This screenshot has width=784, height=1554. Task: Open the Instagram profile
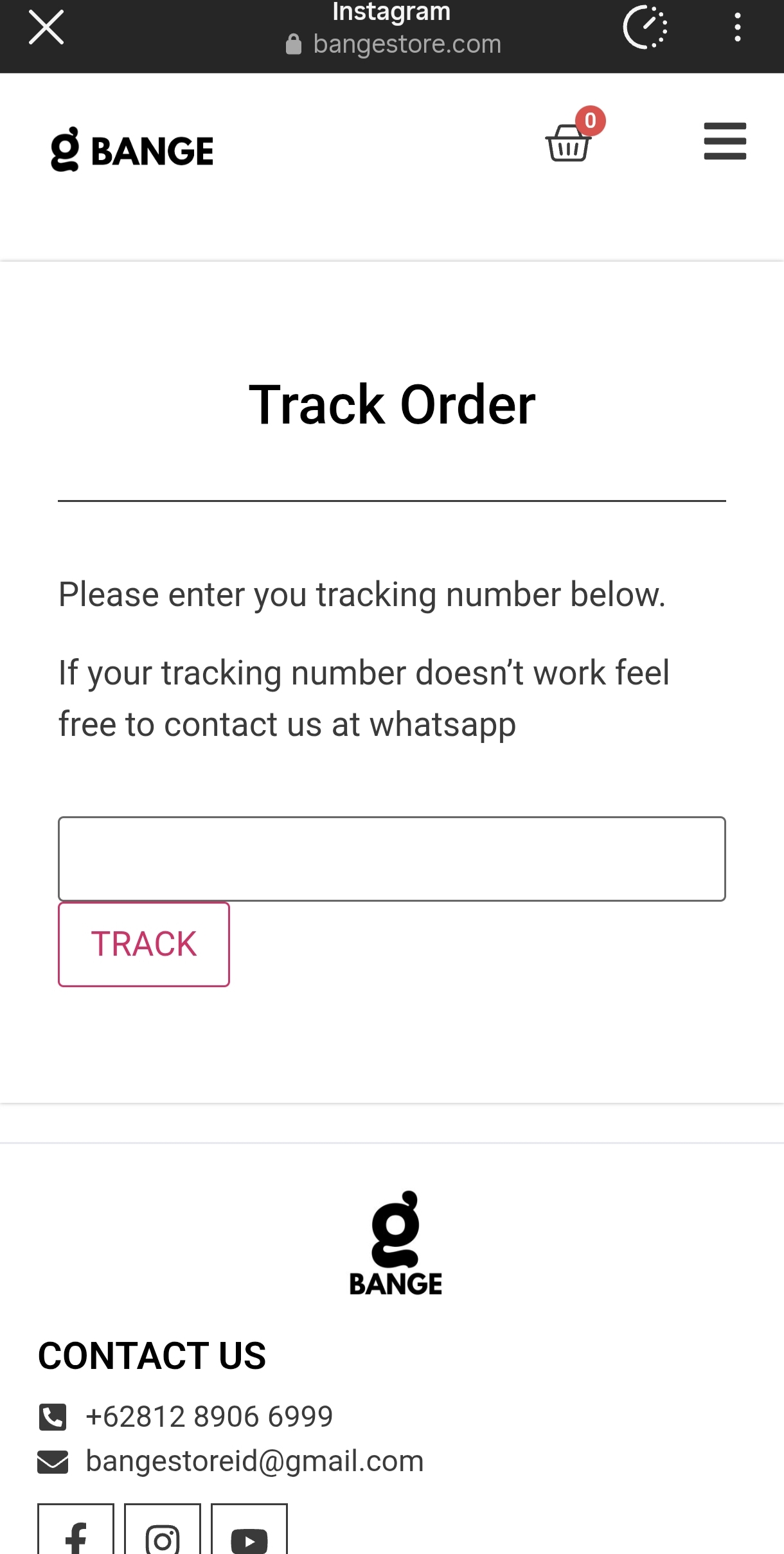pos(163,1533)
